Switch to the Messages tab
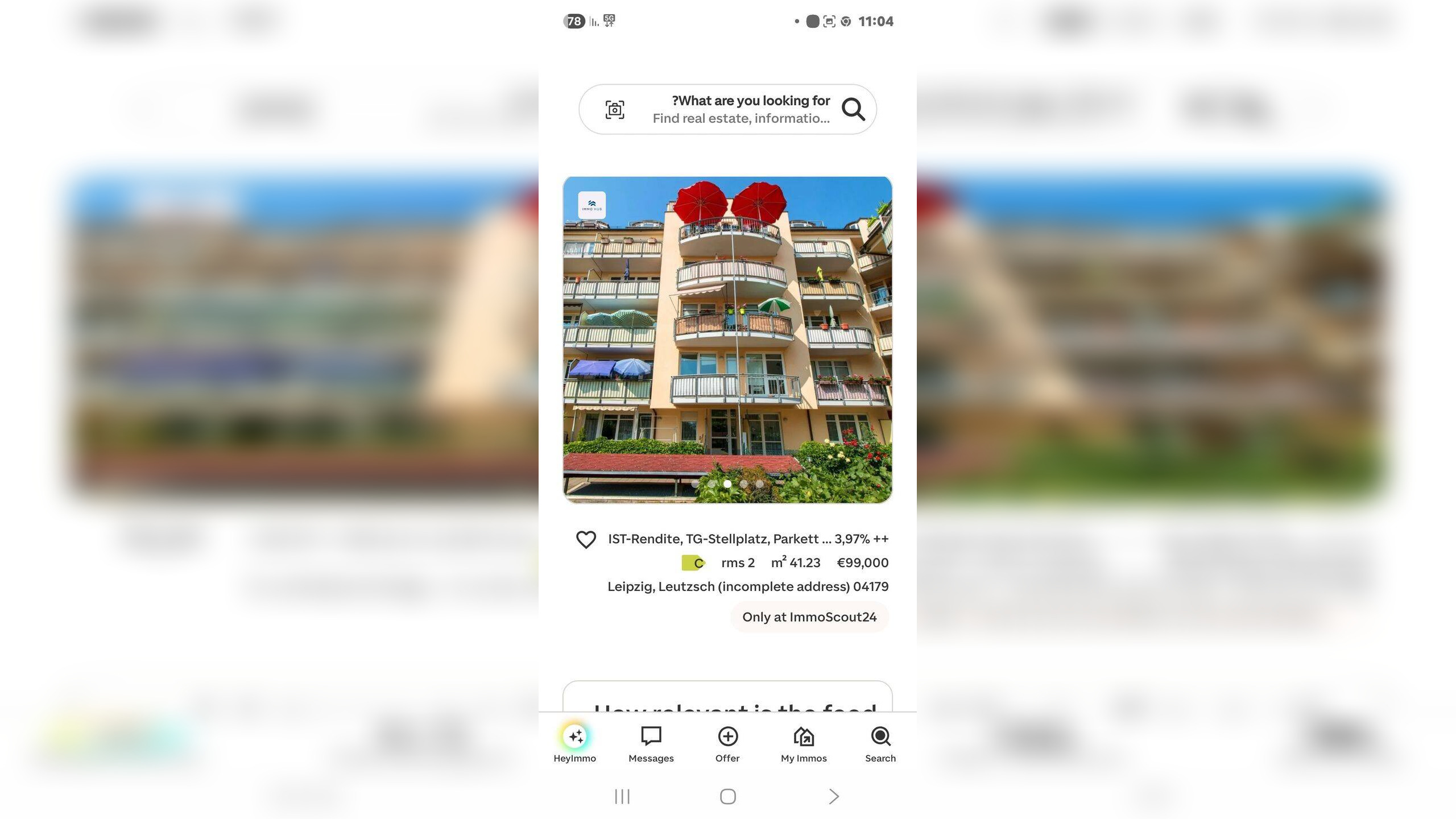 tap(651, 744)
